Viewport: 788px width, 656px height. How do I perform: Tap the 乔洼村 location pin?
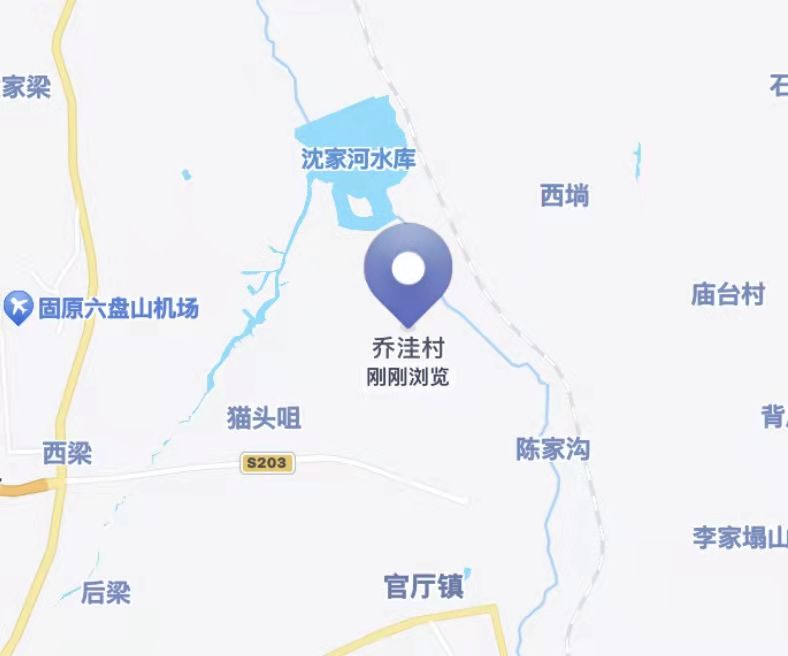point(407,271)
